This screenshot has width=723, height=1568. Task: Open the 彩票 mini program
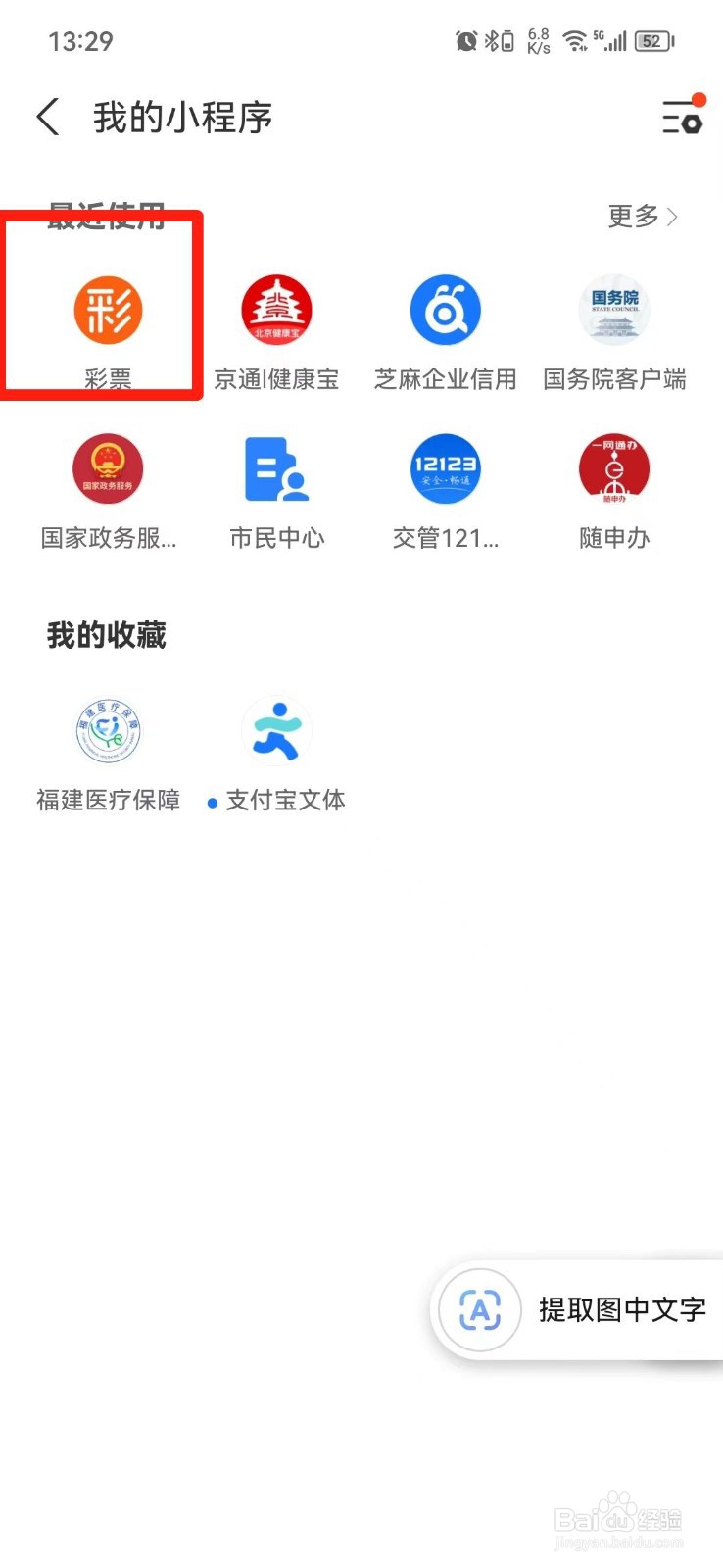[x=108, y=331]
